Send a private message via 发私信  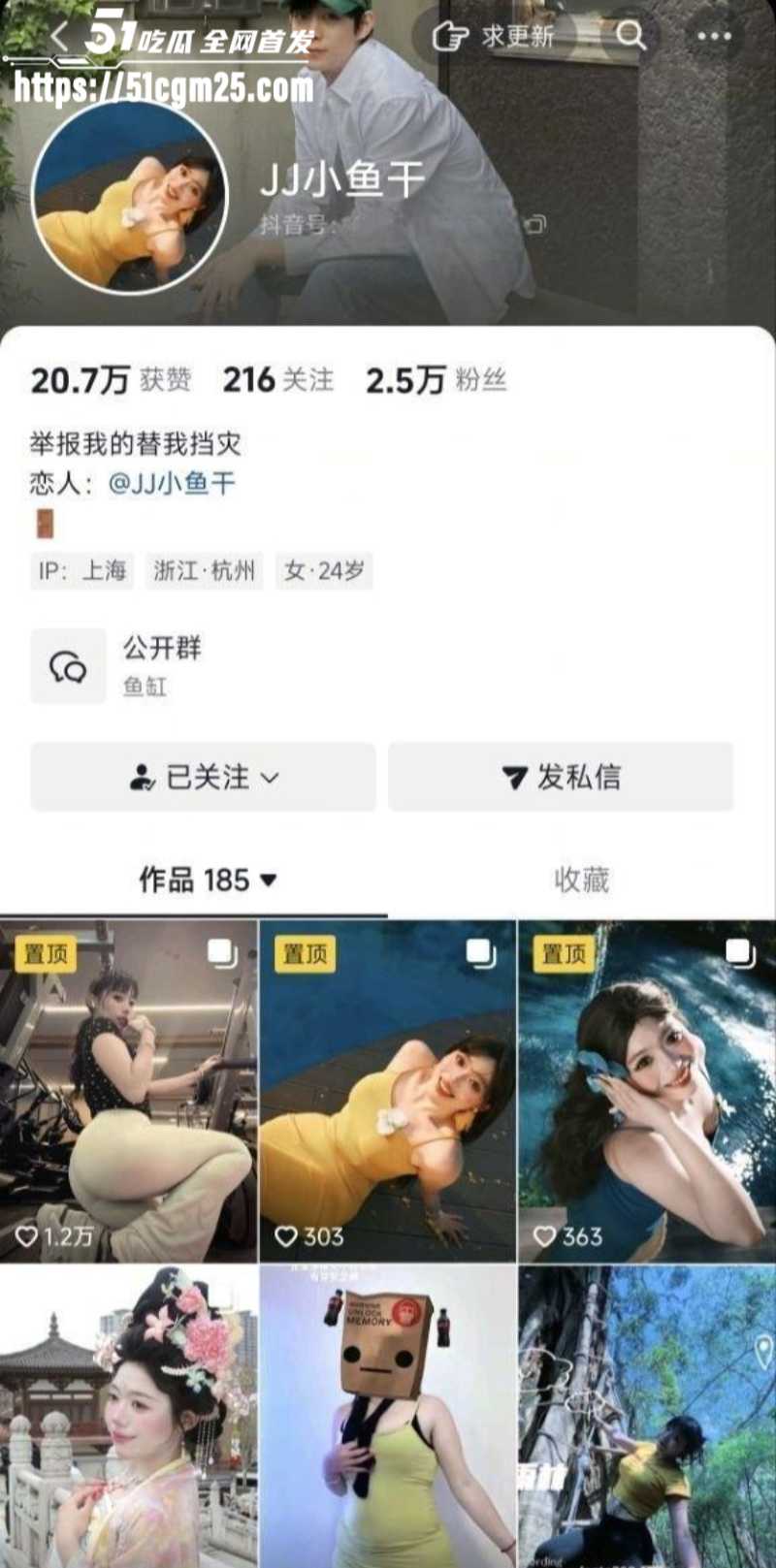click(561, 777)
